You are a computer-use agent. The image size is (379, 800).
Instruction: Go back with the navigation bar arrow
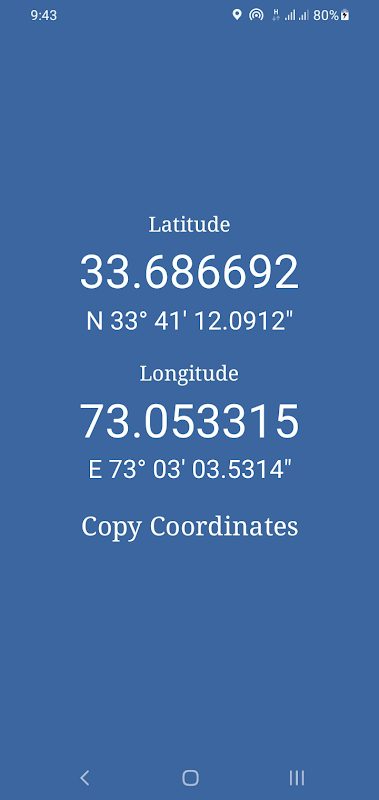[x=85, y=778]
